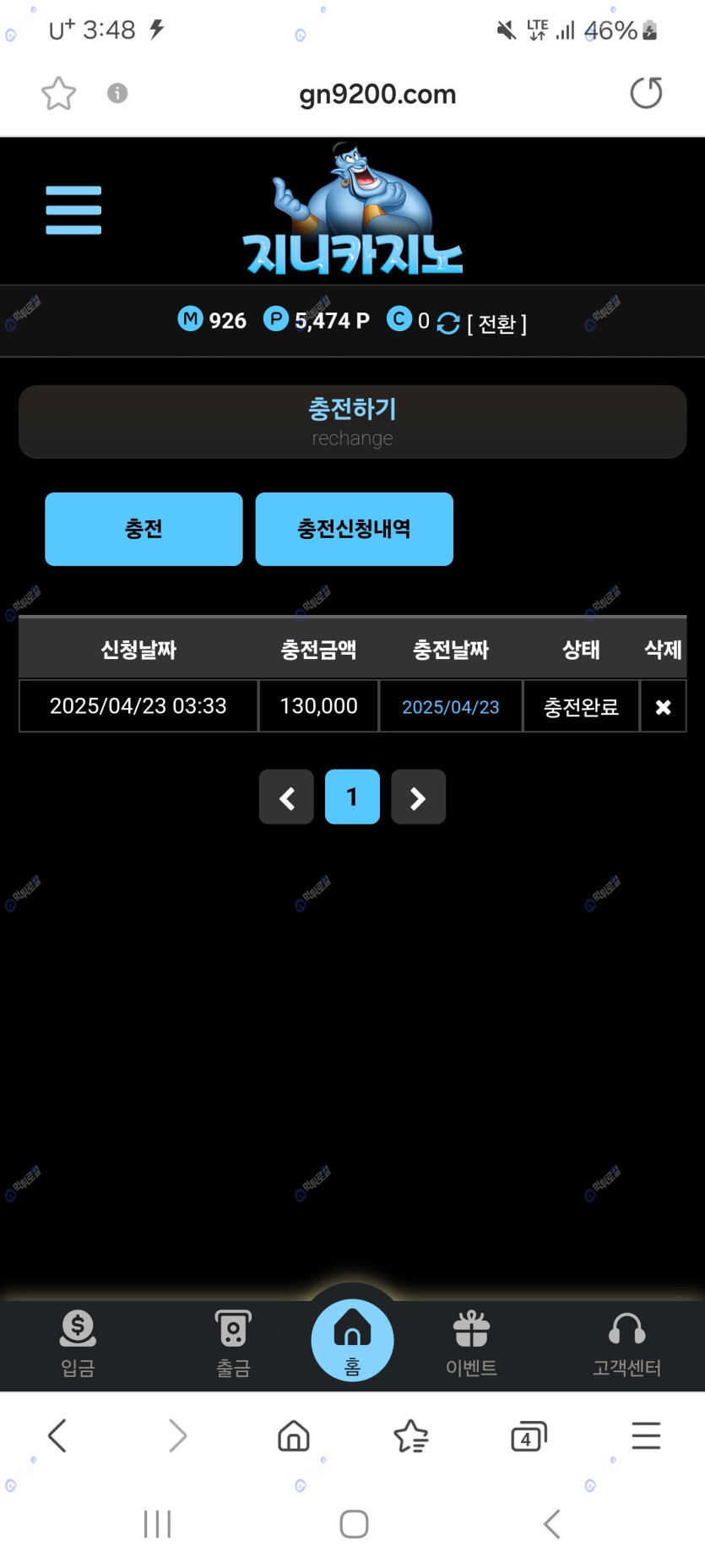
Task: Open the 충전신청내역 tab
Action: pyautogui.click(x=354, y=529)
